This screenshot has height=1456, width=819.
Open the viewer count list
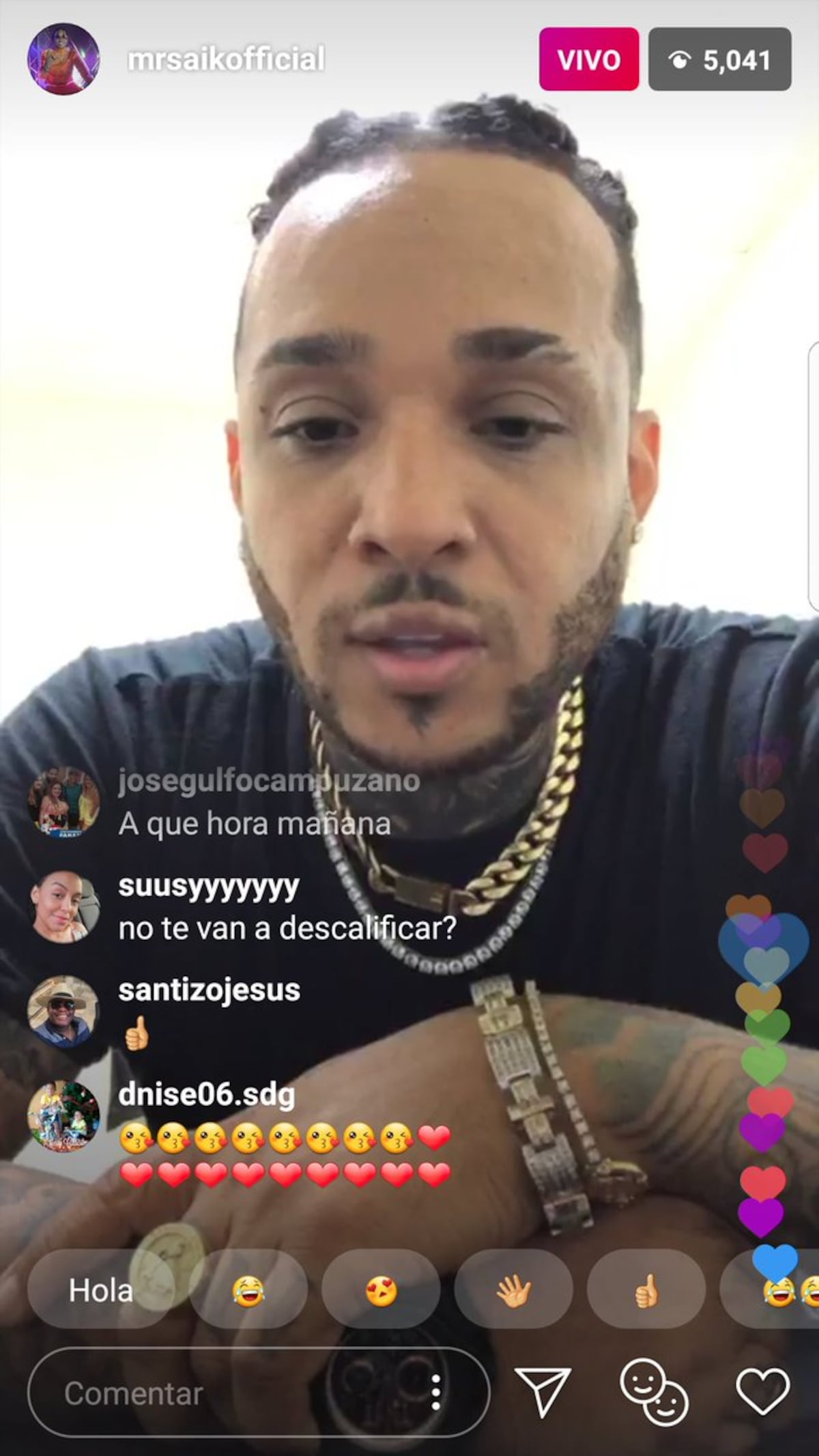(719, 59)
